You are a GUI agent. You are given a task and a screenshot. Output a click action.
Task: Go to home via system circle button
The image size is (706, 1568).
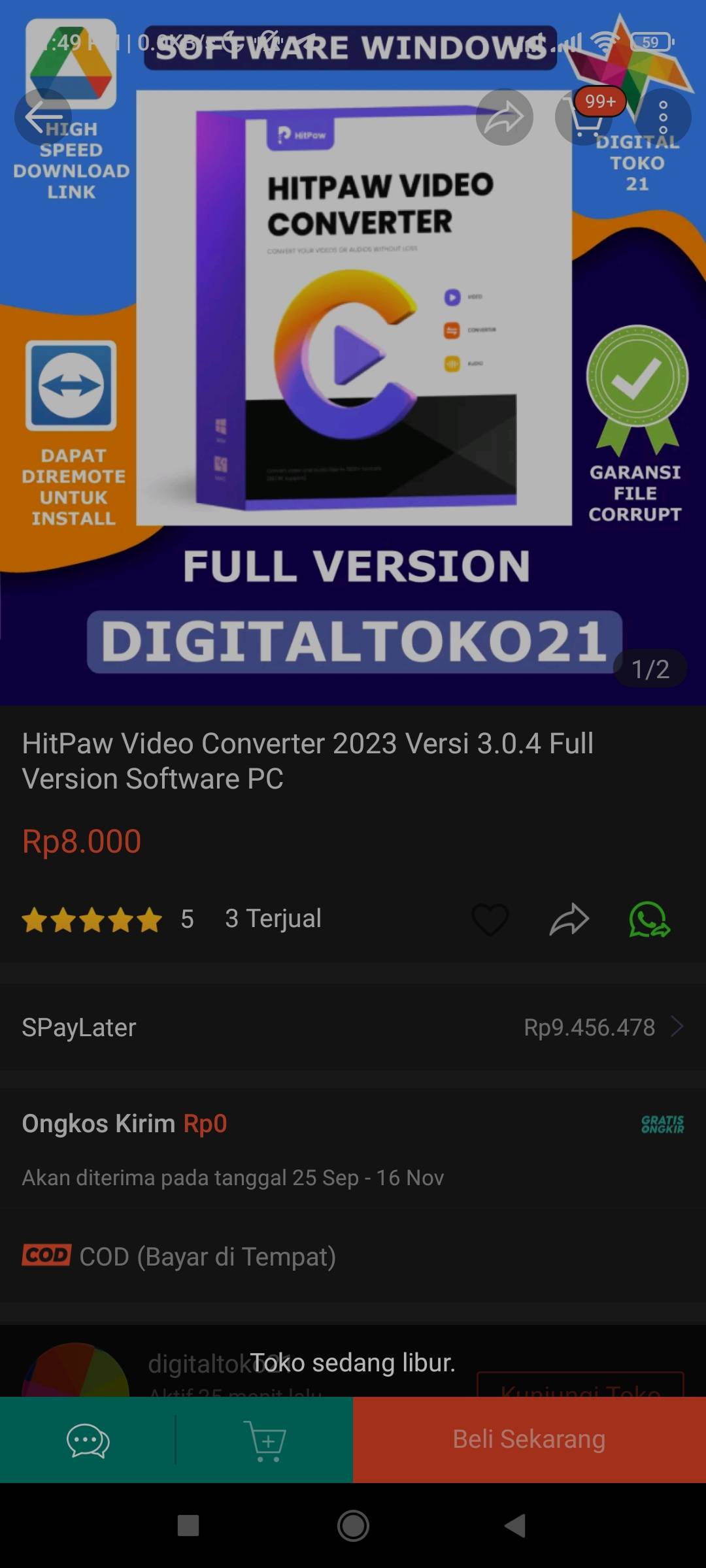[353, 1526]
